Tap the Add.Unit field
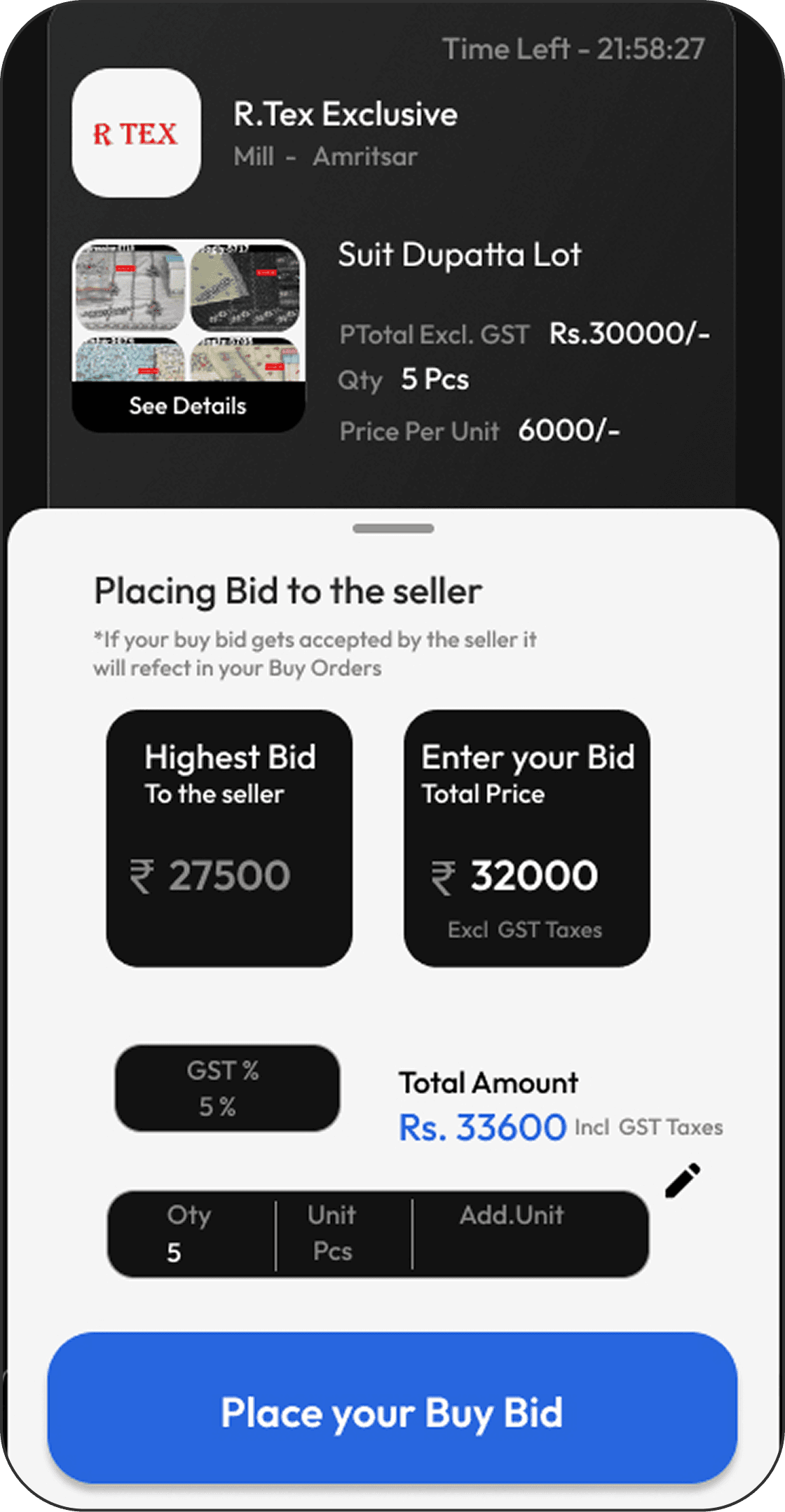 coord(512,1234)
